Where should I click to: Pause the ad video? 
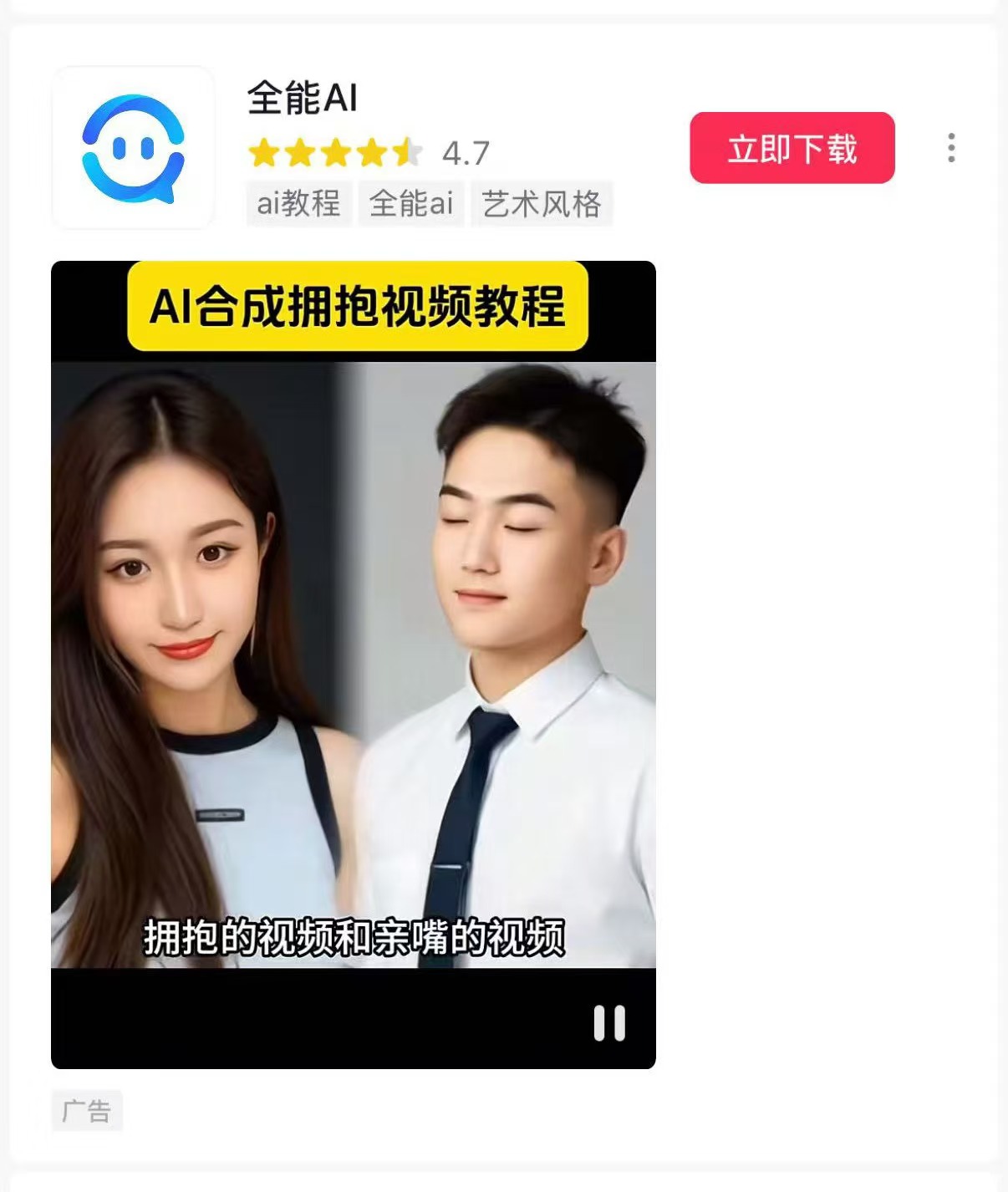(x=609, y=1022)
